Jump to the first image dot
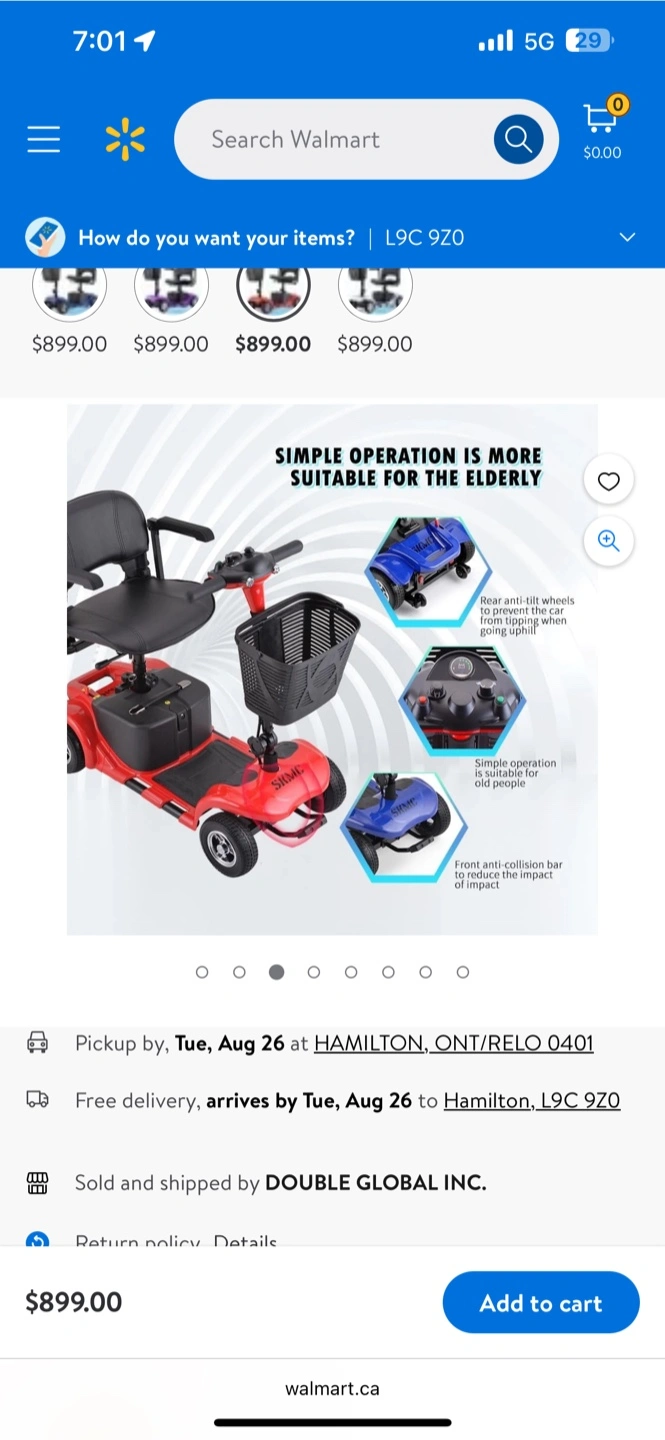Image resolution: width=665 pixels, height=1440 pixels. (x=202, y=972)
